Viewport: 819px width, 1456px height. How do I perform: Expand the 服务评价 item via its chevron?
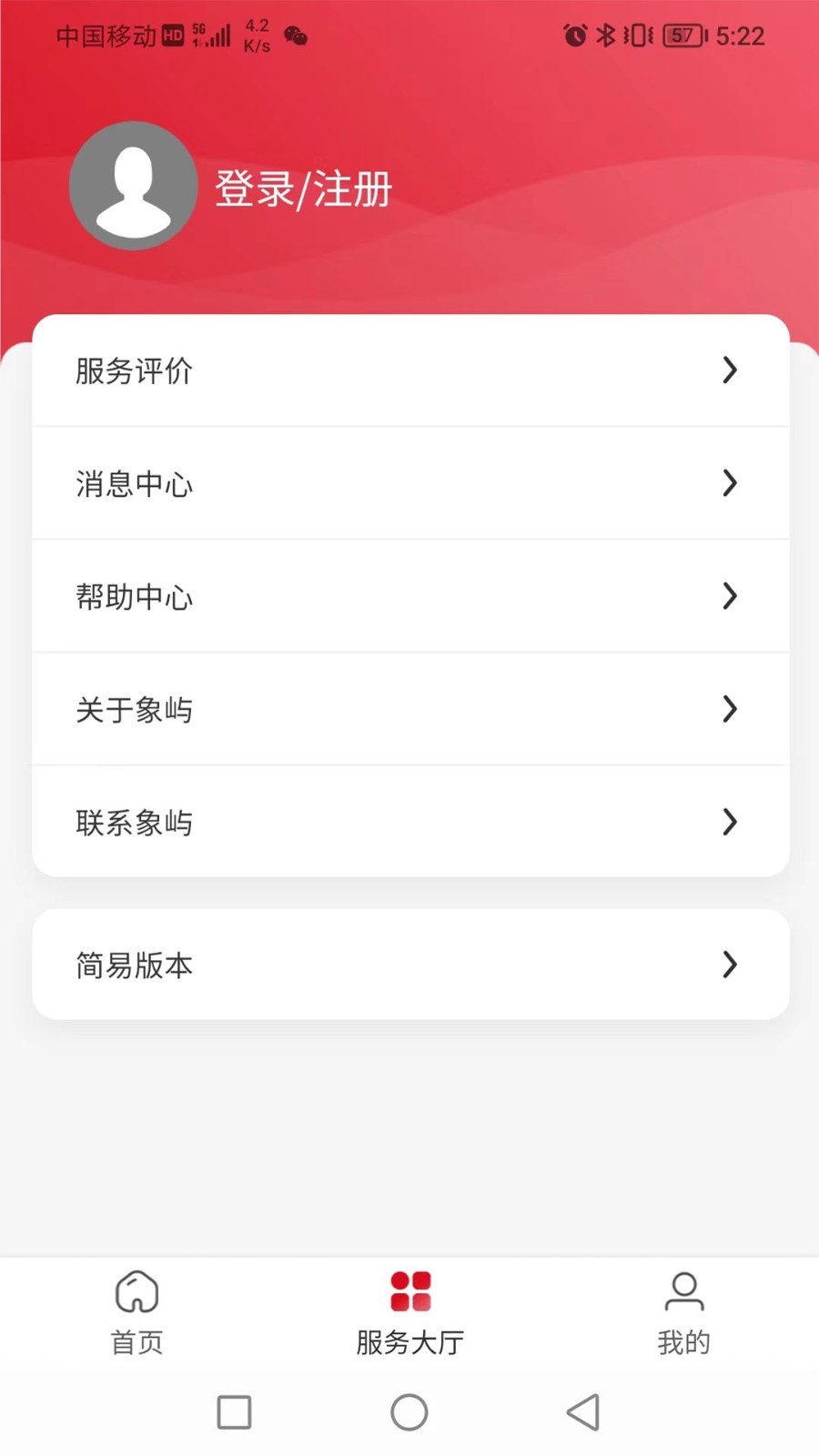[x=730, y=369]
